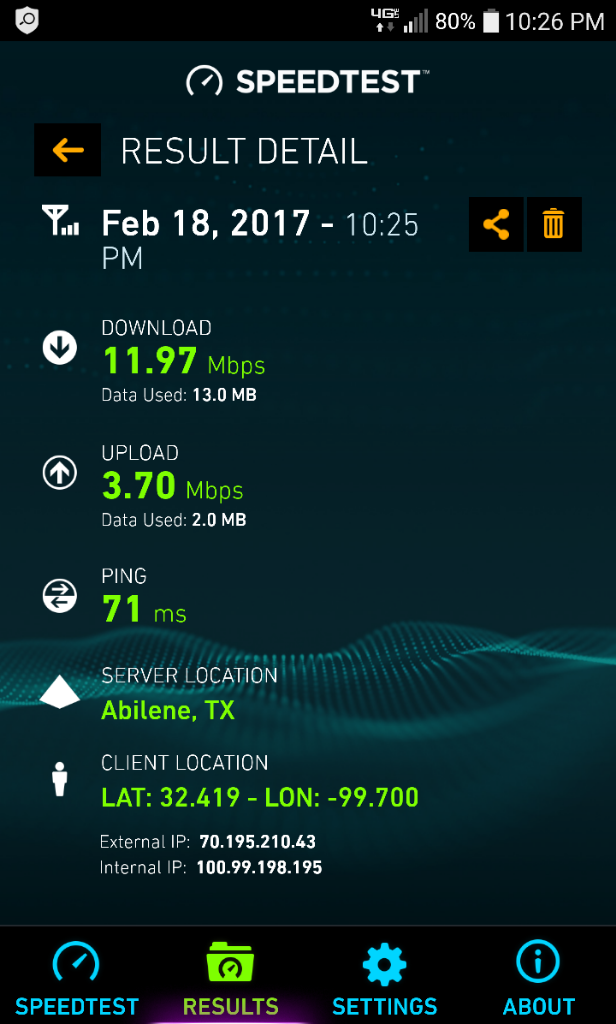Screen dimensions: 616x1024
Task: Share this speed test result
Action: 496,224
